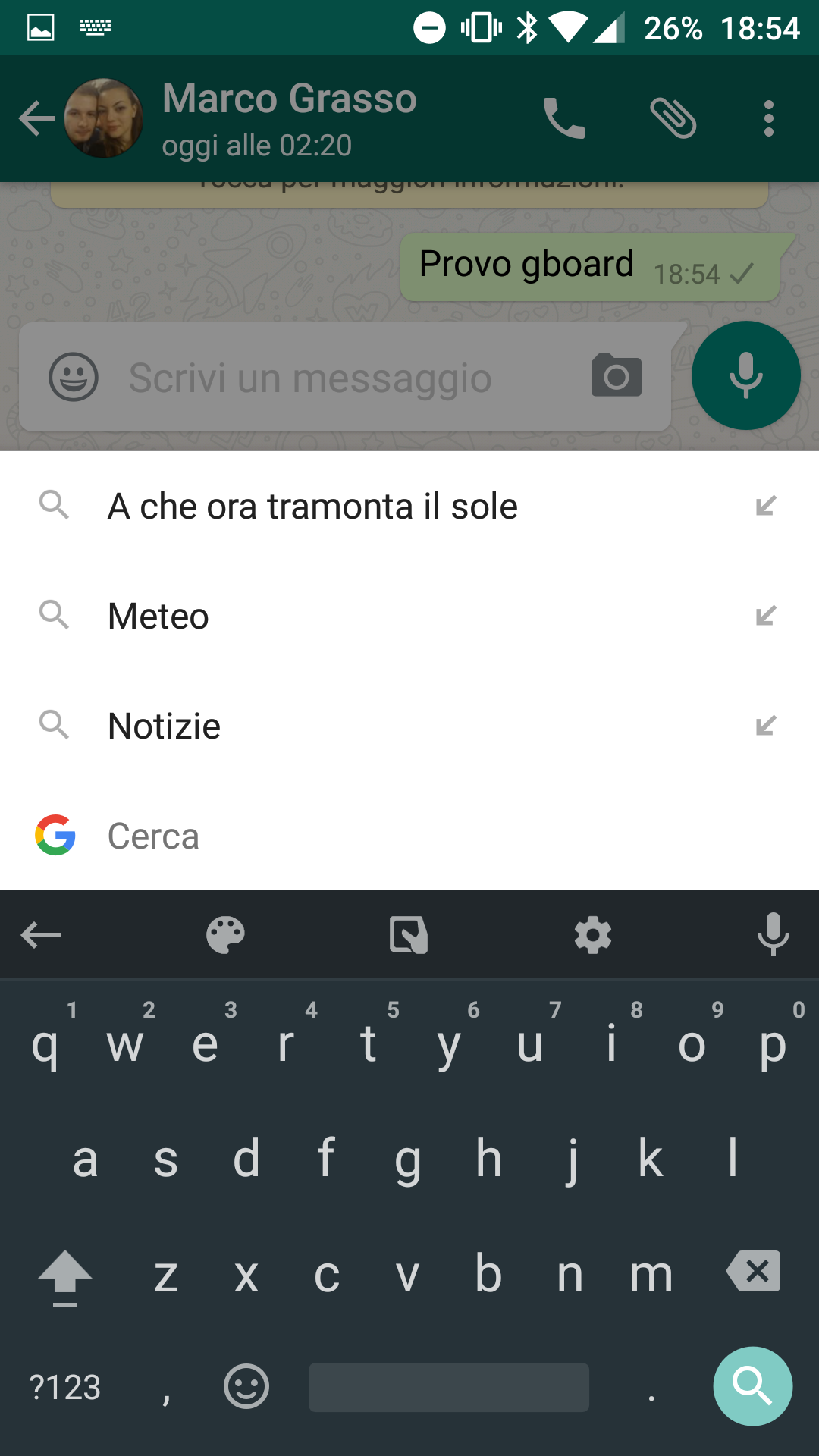Tap the Cerca Google search field
Image resolution: width=819 pixels, height=1456 pixels.
409,836
